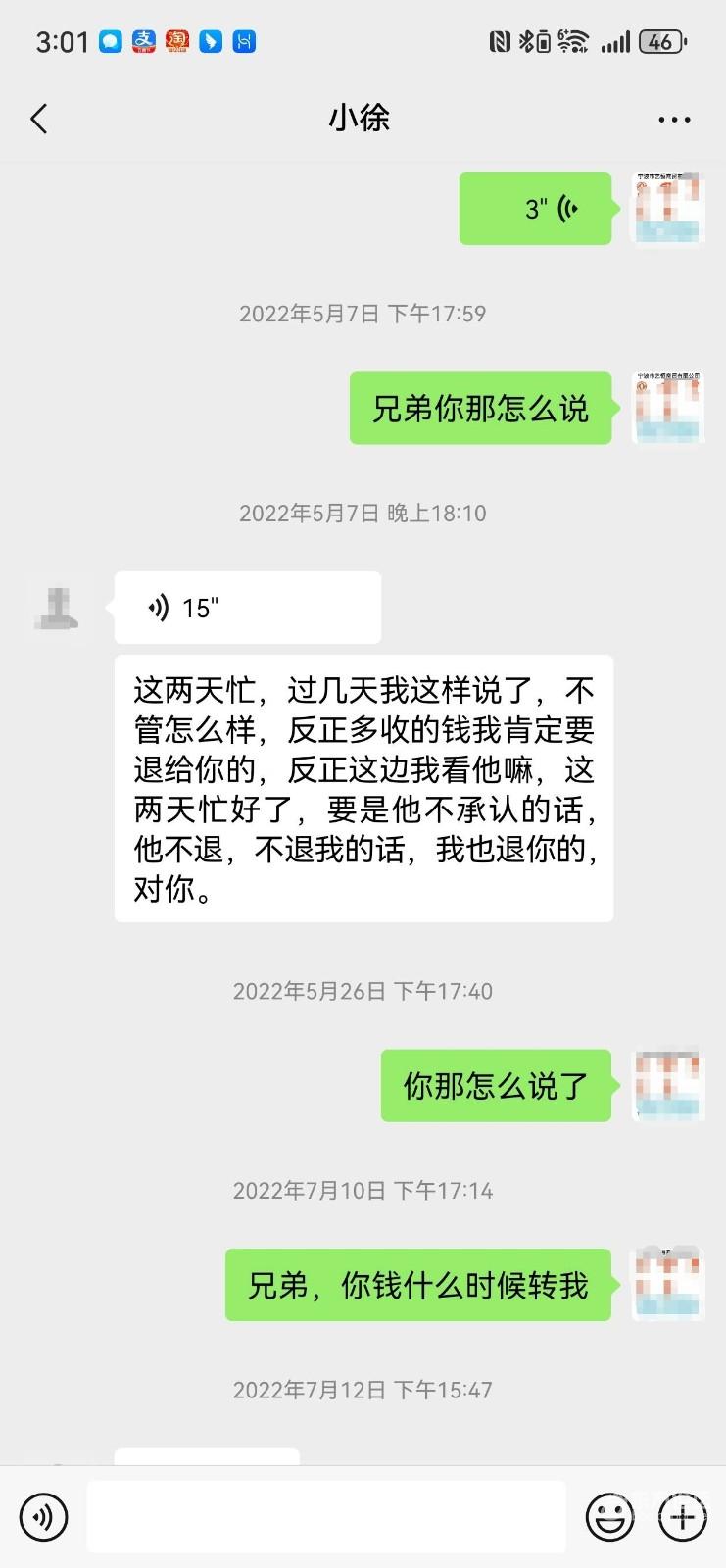Focus the message text field
Screen dimensions: 726x1568
tap(326, 1517)
